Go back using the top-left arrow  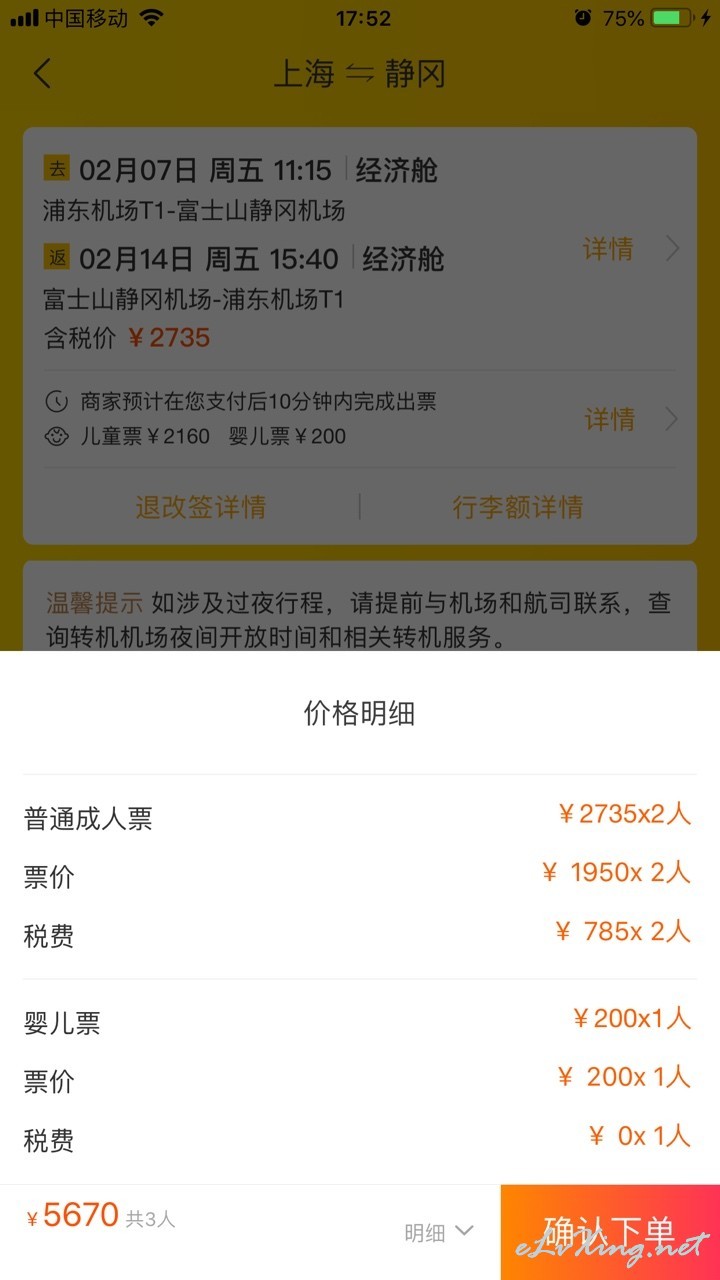(x=42, y=74)
